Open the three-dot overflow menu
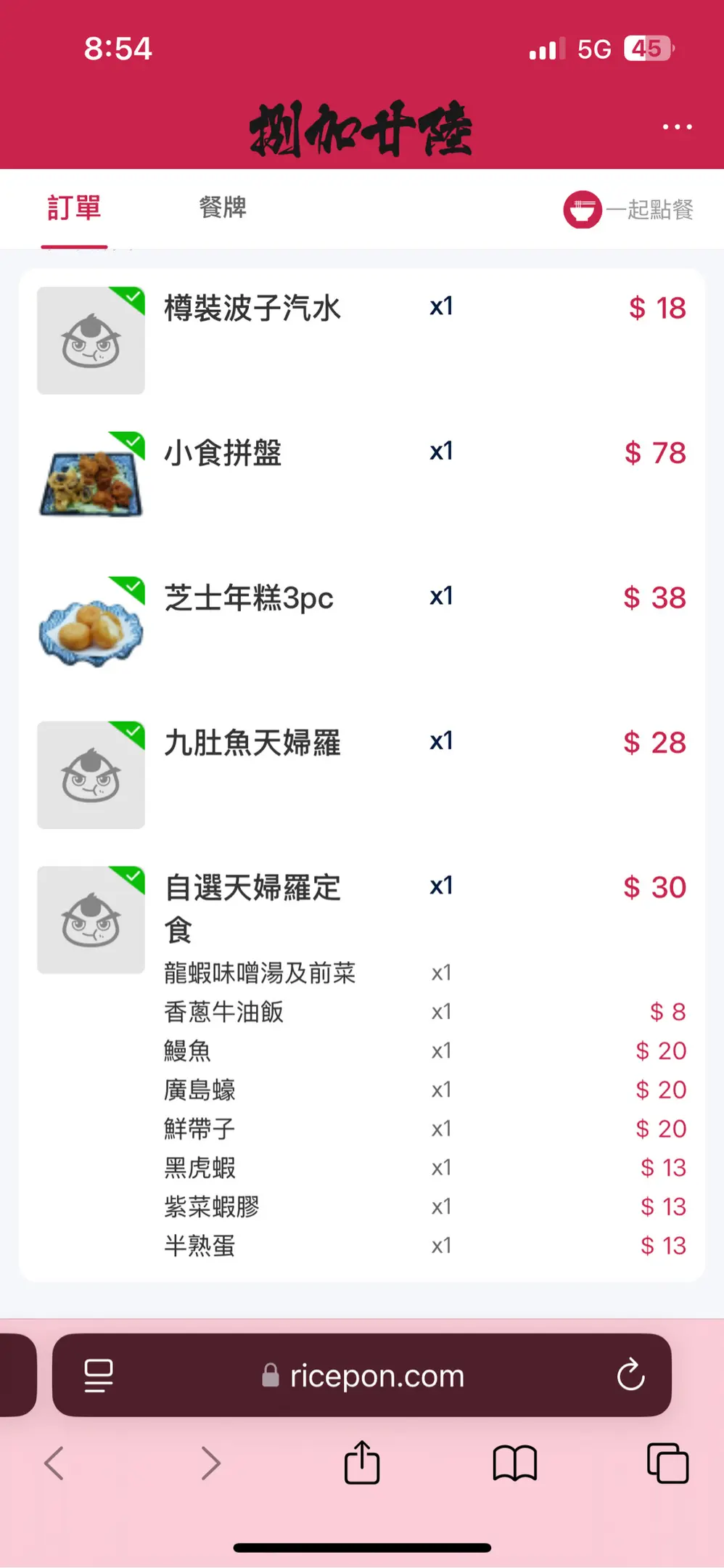The height and width of the screenshot is (1568, 724). 677,127
